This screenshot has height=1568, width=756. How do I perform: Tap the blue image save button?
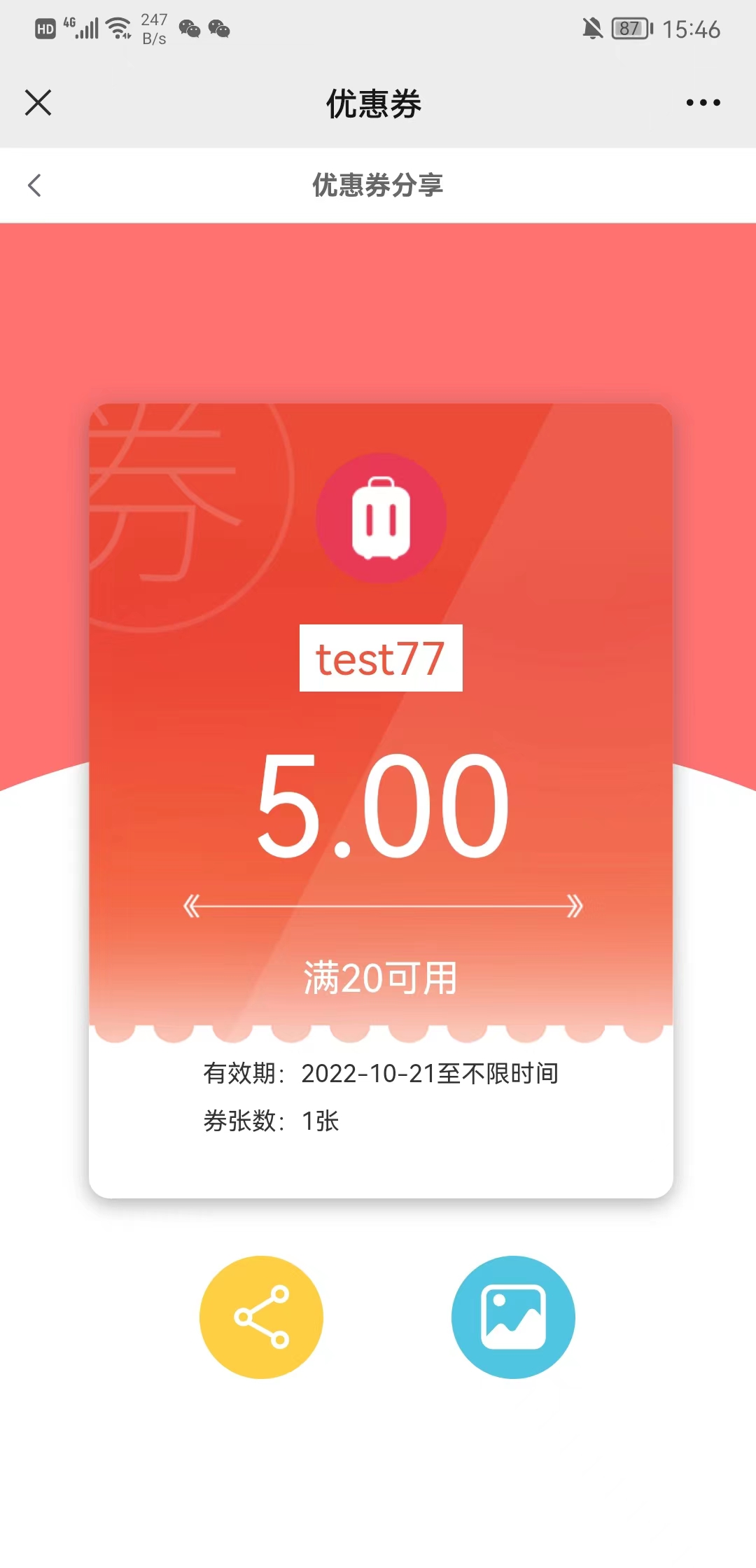pos(513,1317)
